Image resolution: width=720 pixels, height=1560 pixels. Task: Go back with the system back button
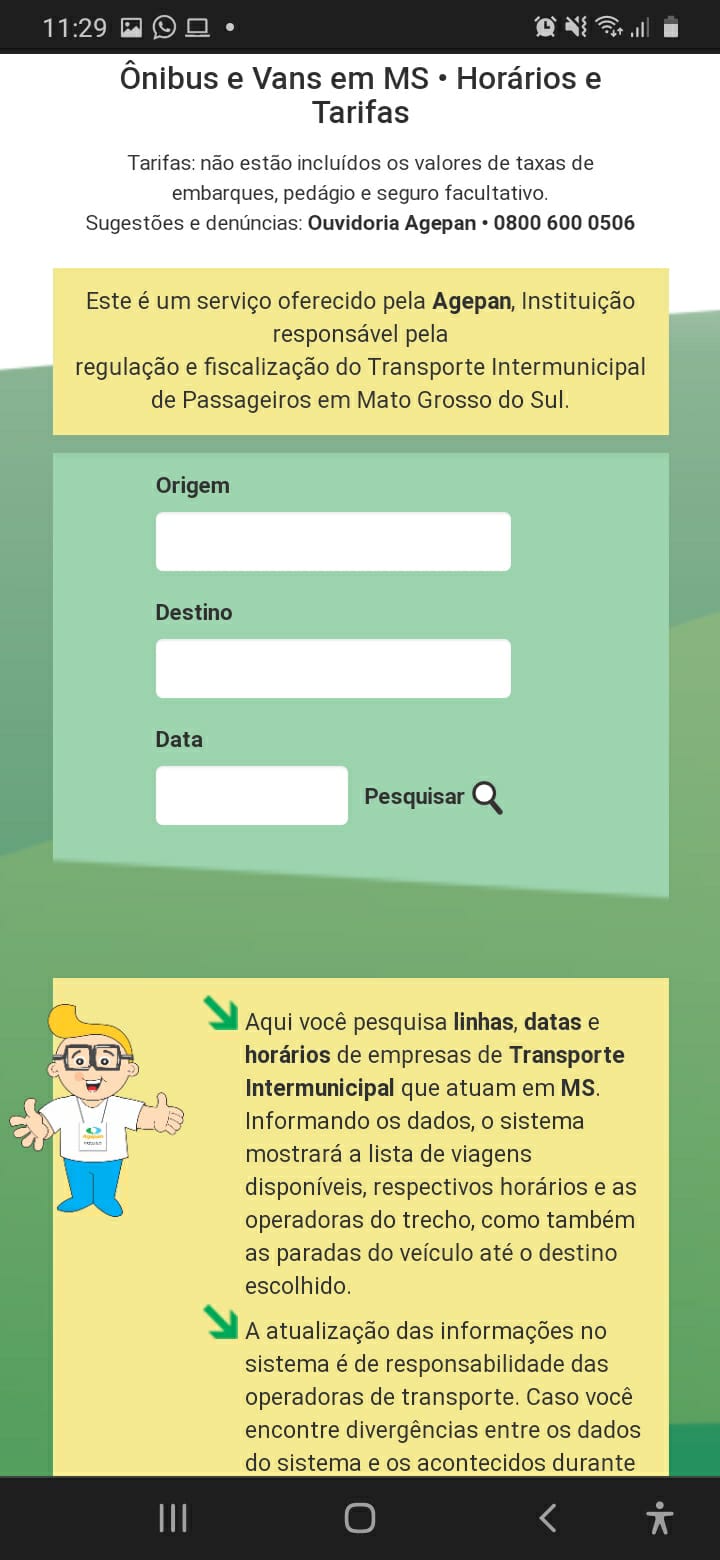(x=547, y=1518)
